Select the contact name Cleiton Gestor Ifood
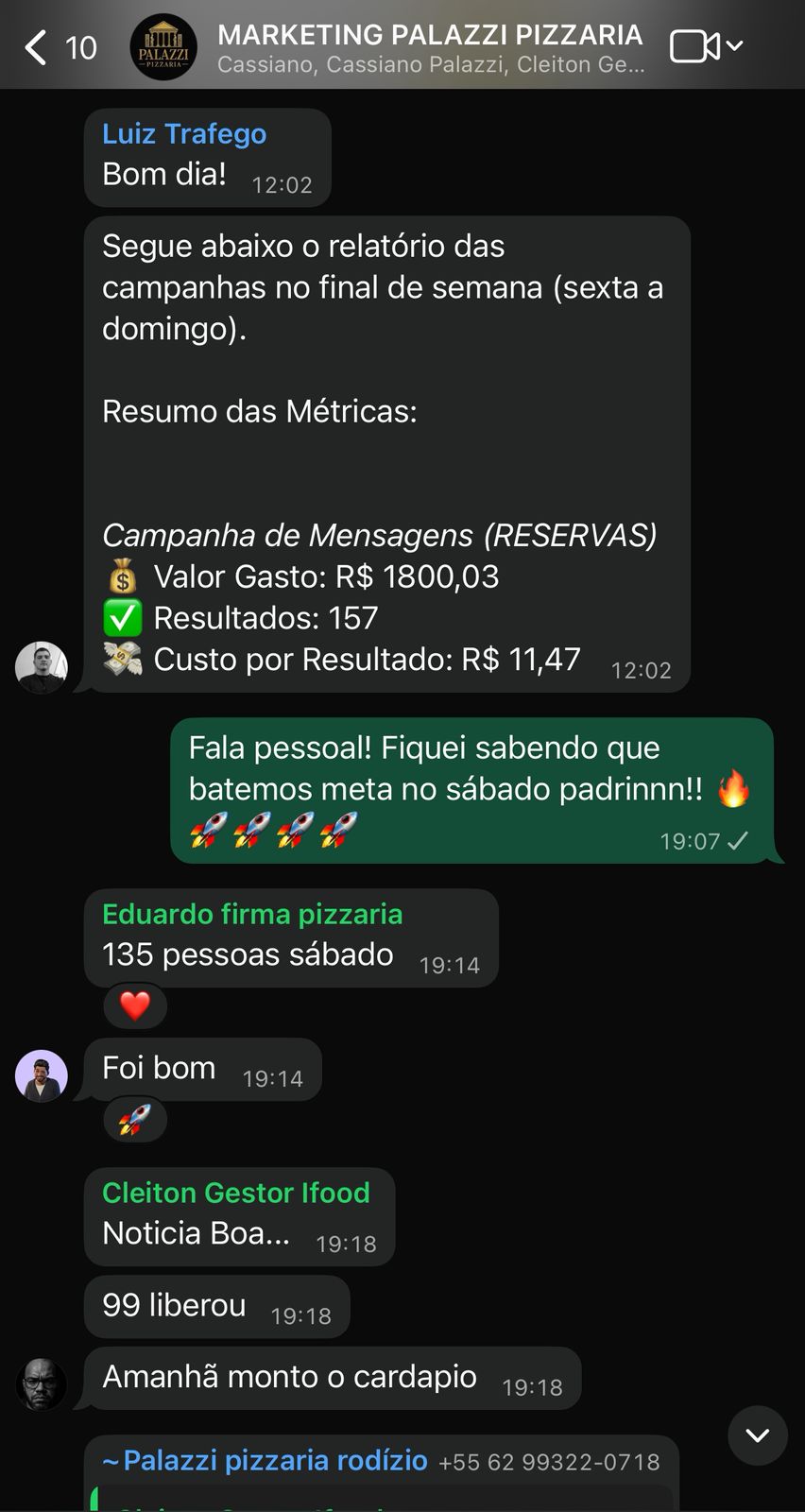 point(235,1193)
